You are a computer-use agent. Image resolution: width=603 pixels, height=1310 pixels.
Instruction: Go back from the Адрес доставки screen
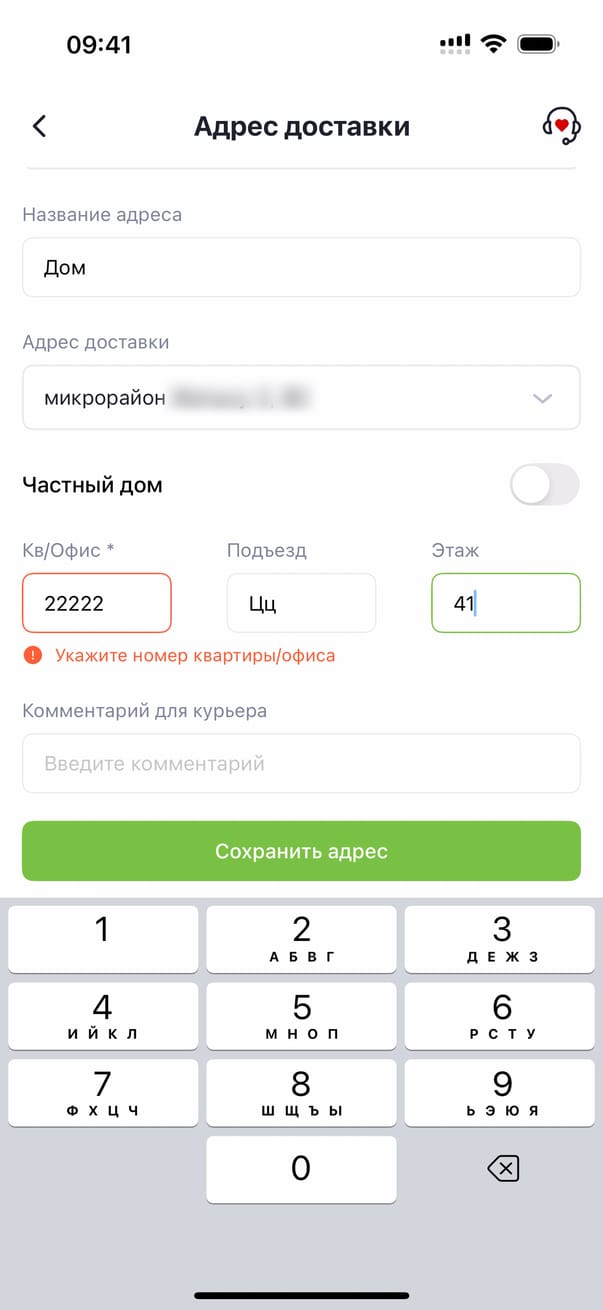pyautogui.click(x=40, y=126)
